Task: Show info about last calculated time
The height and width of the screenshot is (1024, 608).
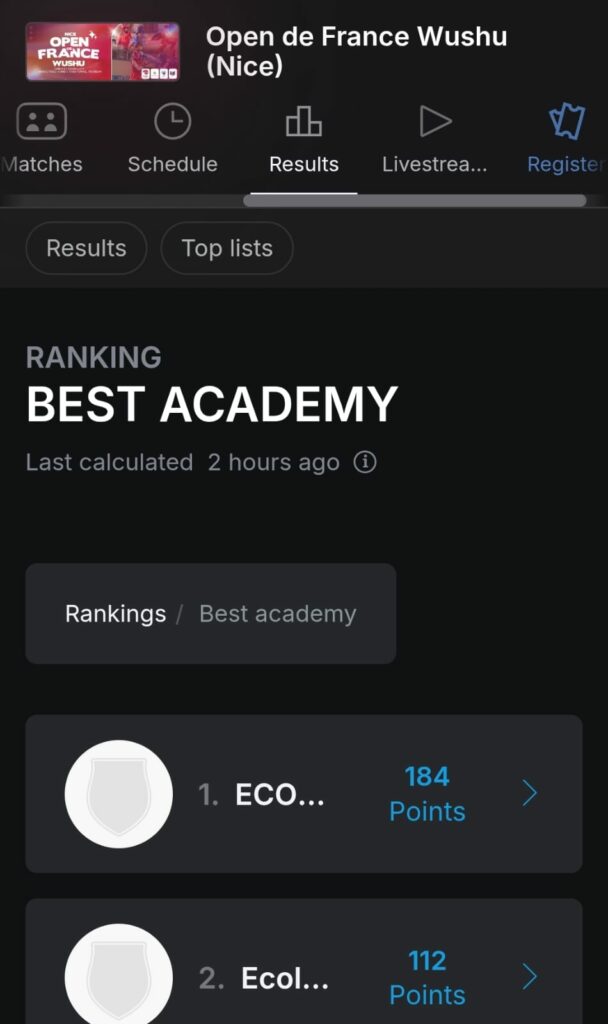Action: pos(365,462)
